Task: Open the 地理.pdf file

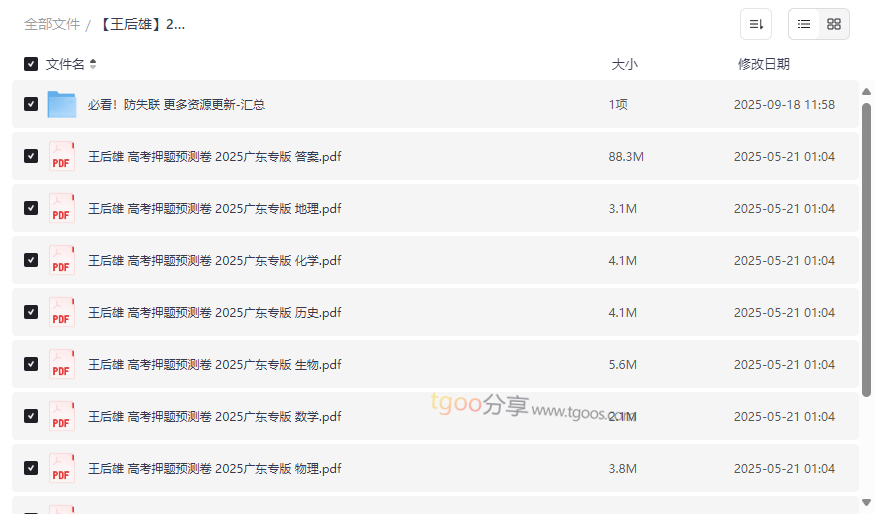Action: coord(215,208)
